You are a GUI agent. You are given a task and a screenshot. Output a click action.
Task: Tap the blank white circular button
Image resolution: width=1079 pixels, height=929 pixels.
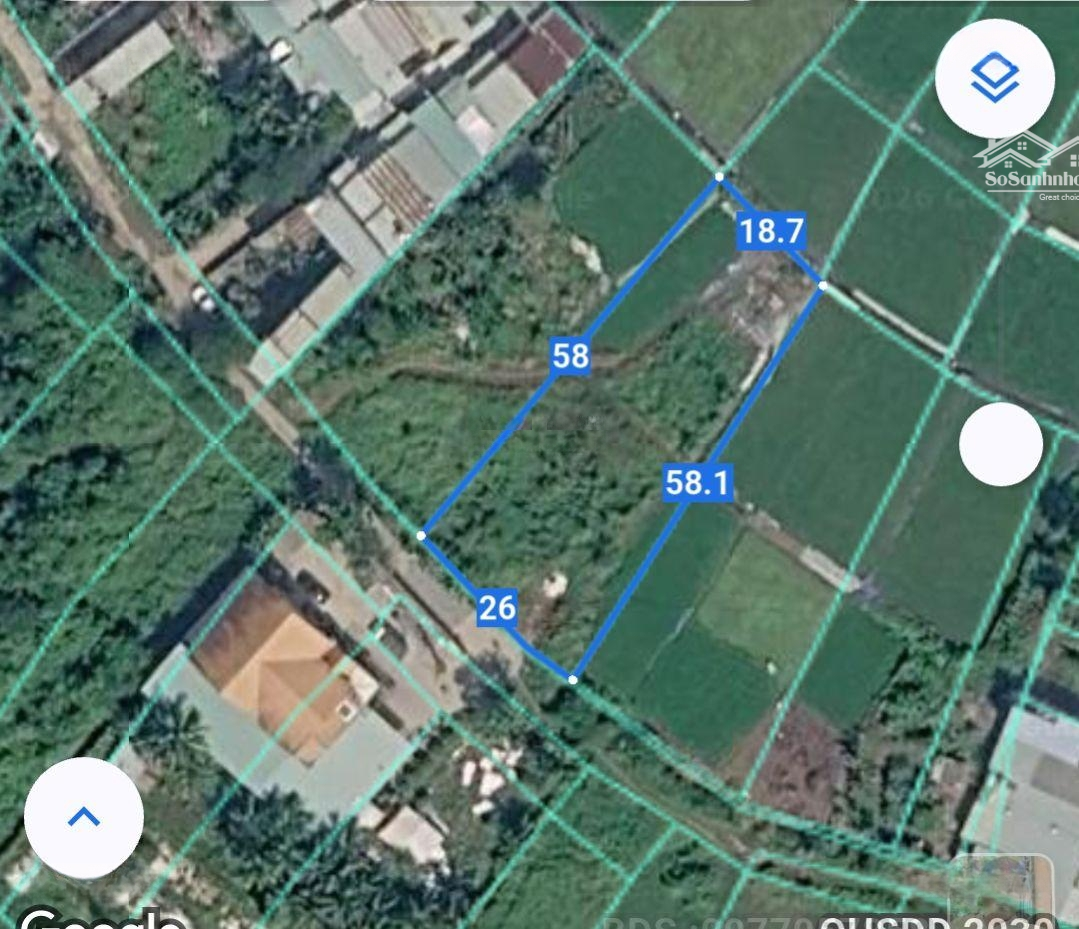pyautogui.click(x=1000, y=445)
